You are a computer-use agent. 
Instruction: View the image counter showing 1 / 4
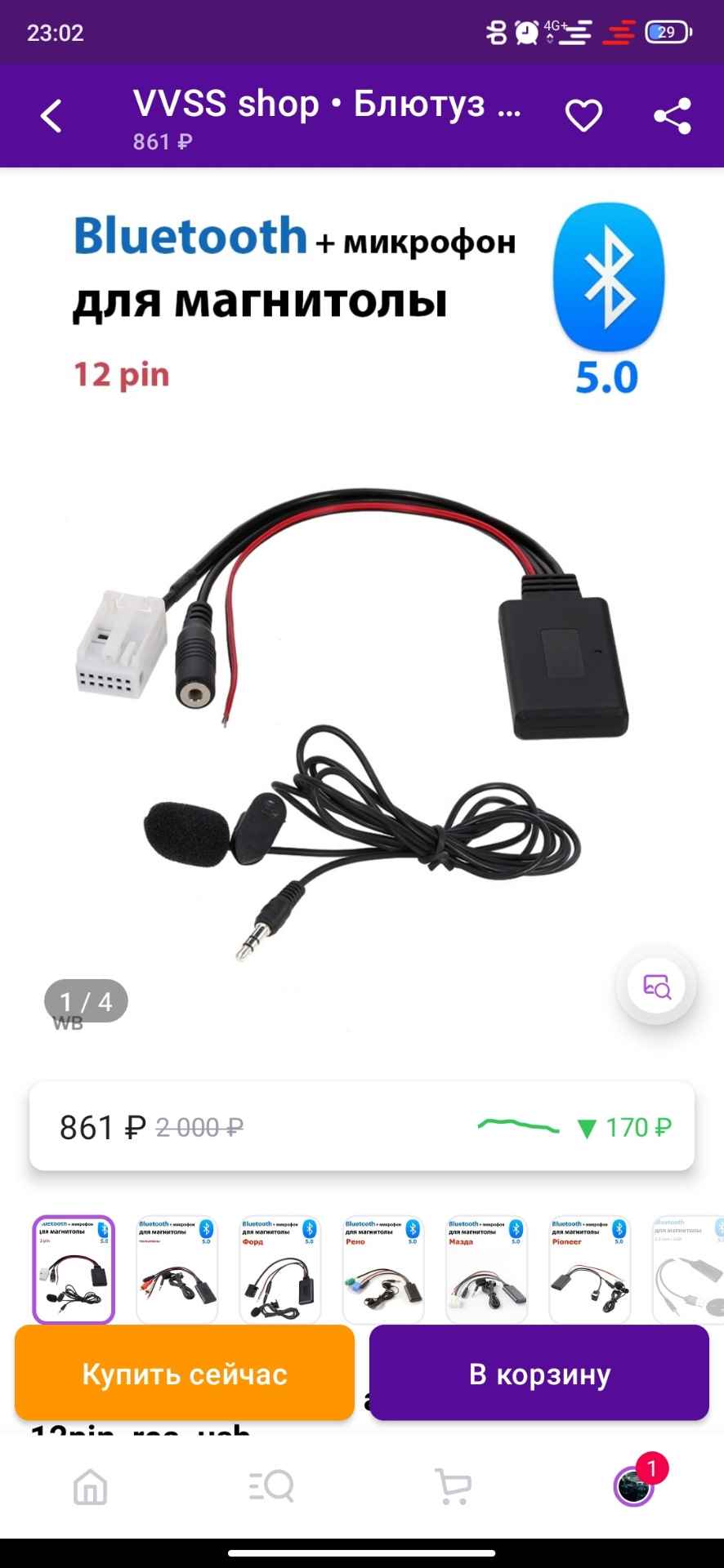click(x=85, y=1001)
